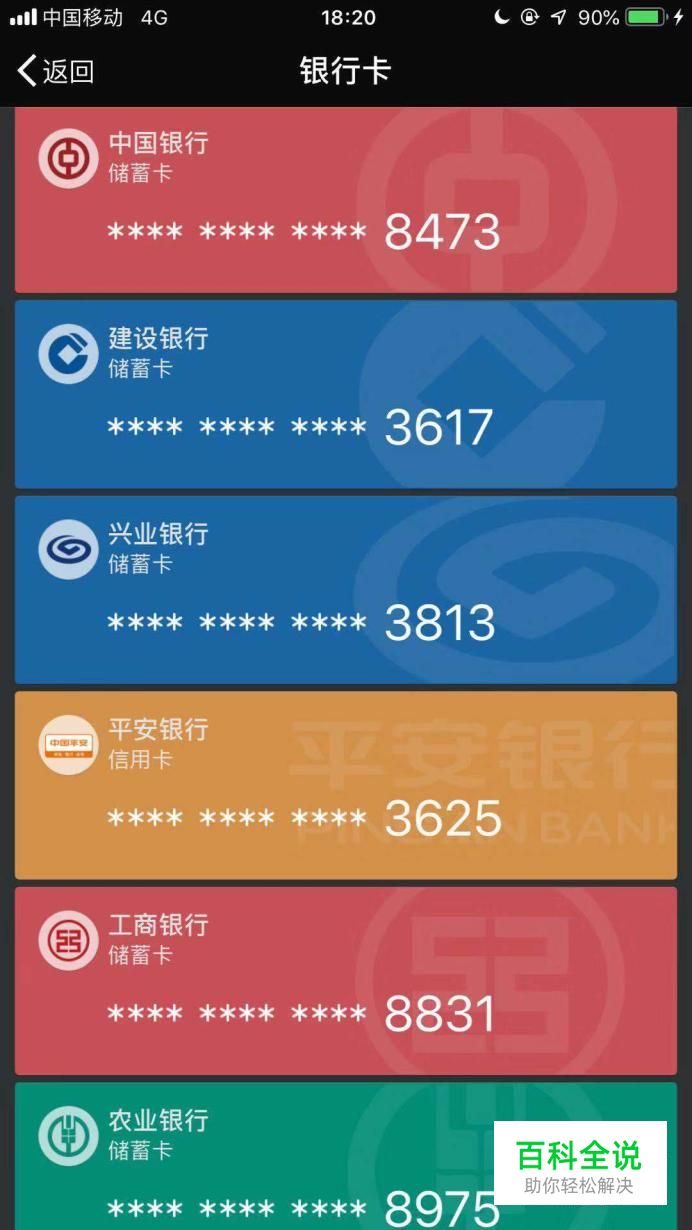Select the 兴业银行 card ending 3813
The height and width of the screenshot is (1230, 692).
tap(346, 590)
